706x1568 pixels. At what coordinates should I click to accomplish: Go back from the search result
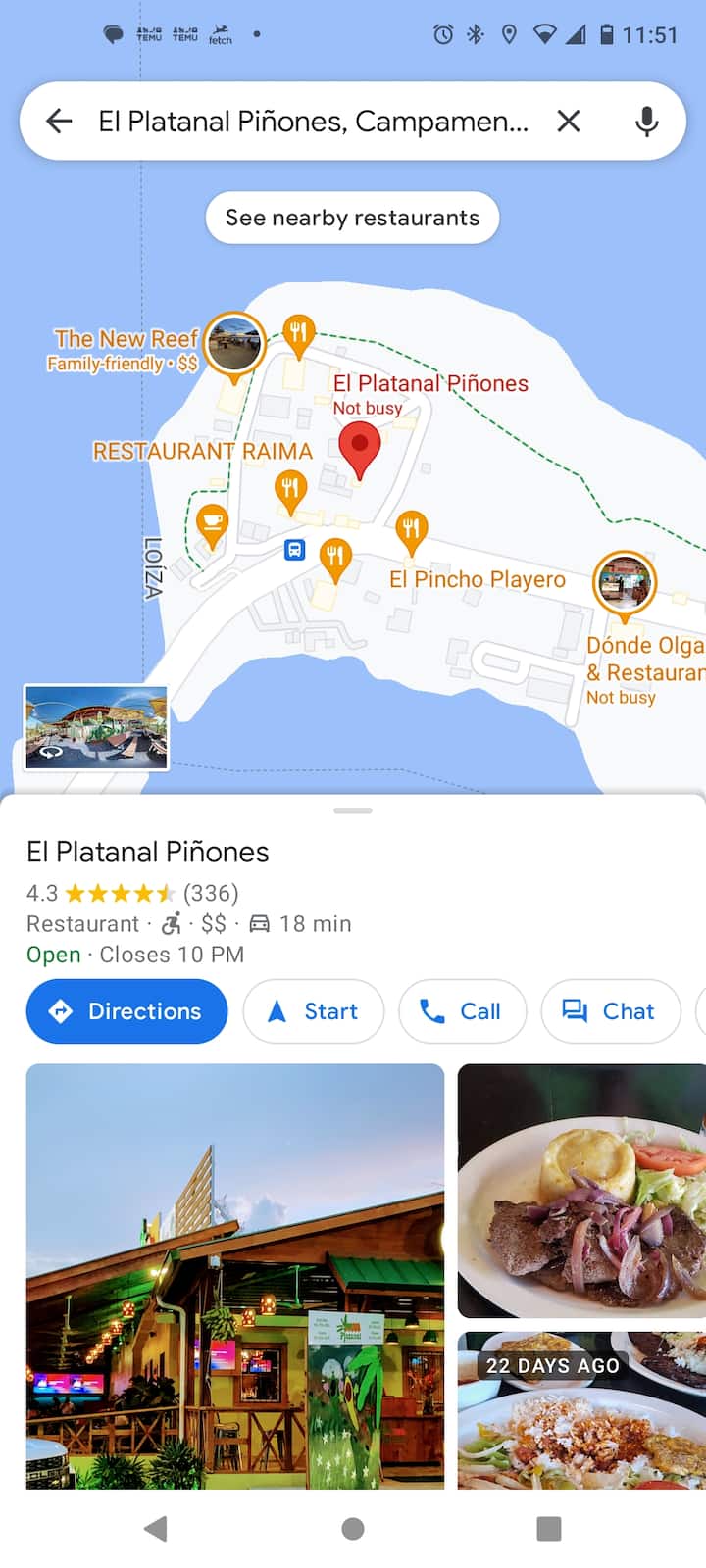(60, 122)
